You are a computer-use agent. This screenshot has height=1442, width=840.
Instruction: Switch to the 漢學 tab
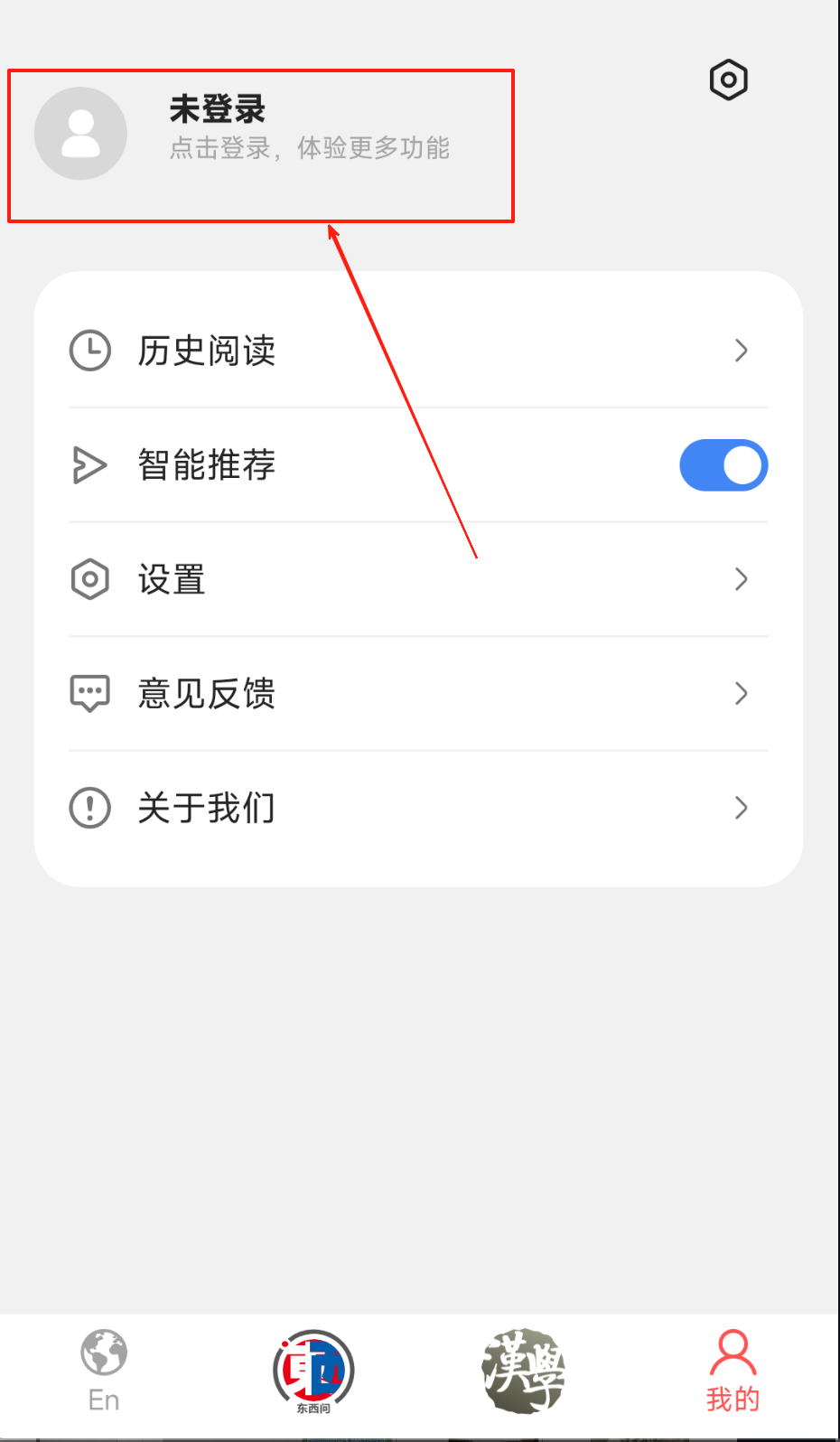pos(523,1371)
